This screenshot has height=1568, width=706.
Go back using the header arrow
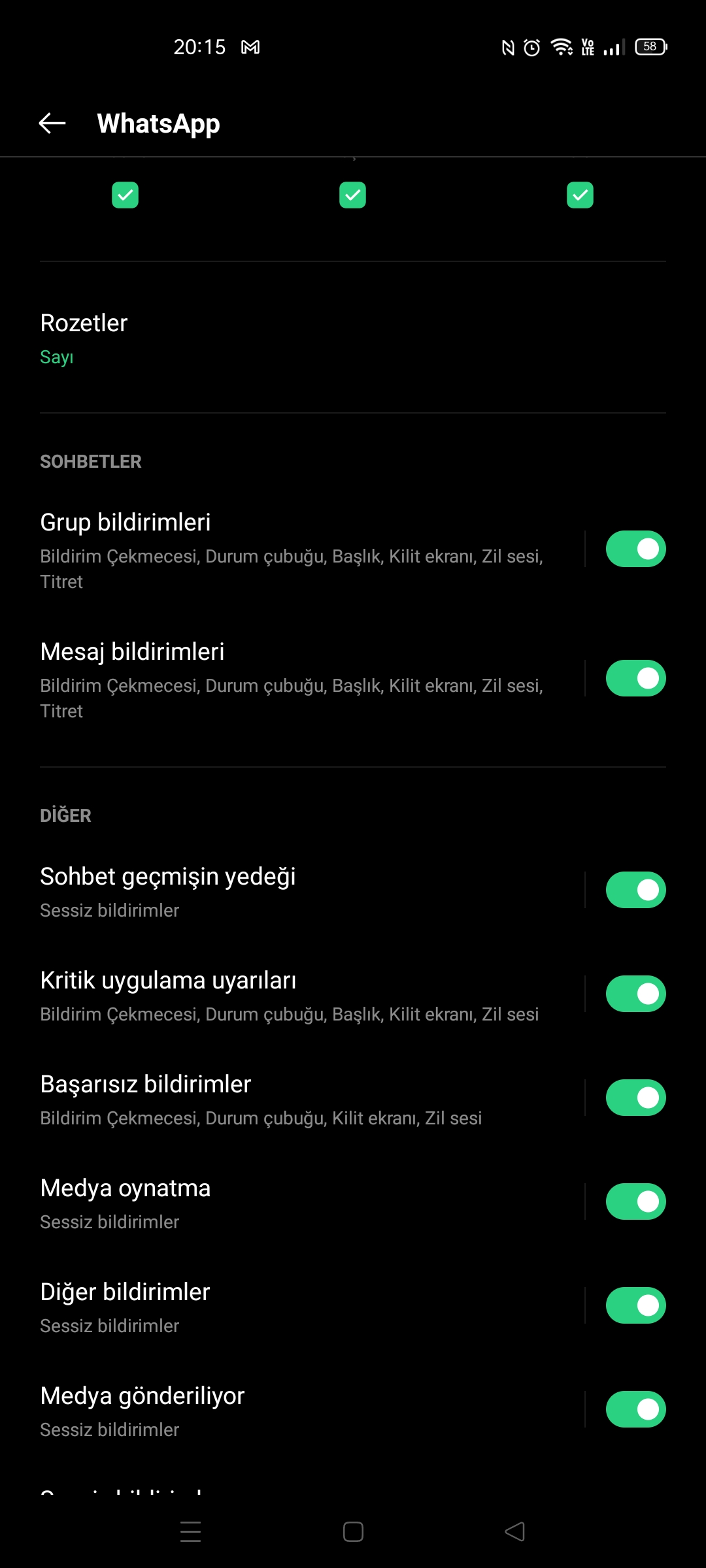pos(52,123)
